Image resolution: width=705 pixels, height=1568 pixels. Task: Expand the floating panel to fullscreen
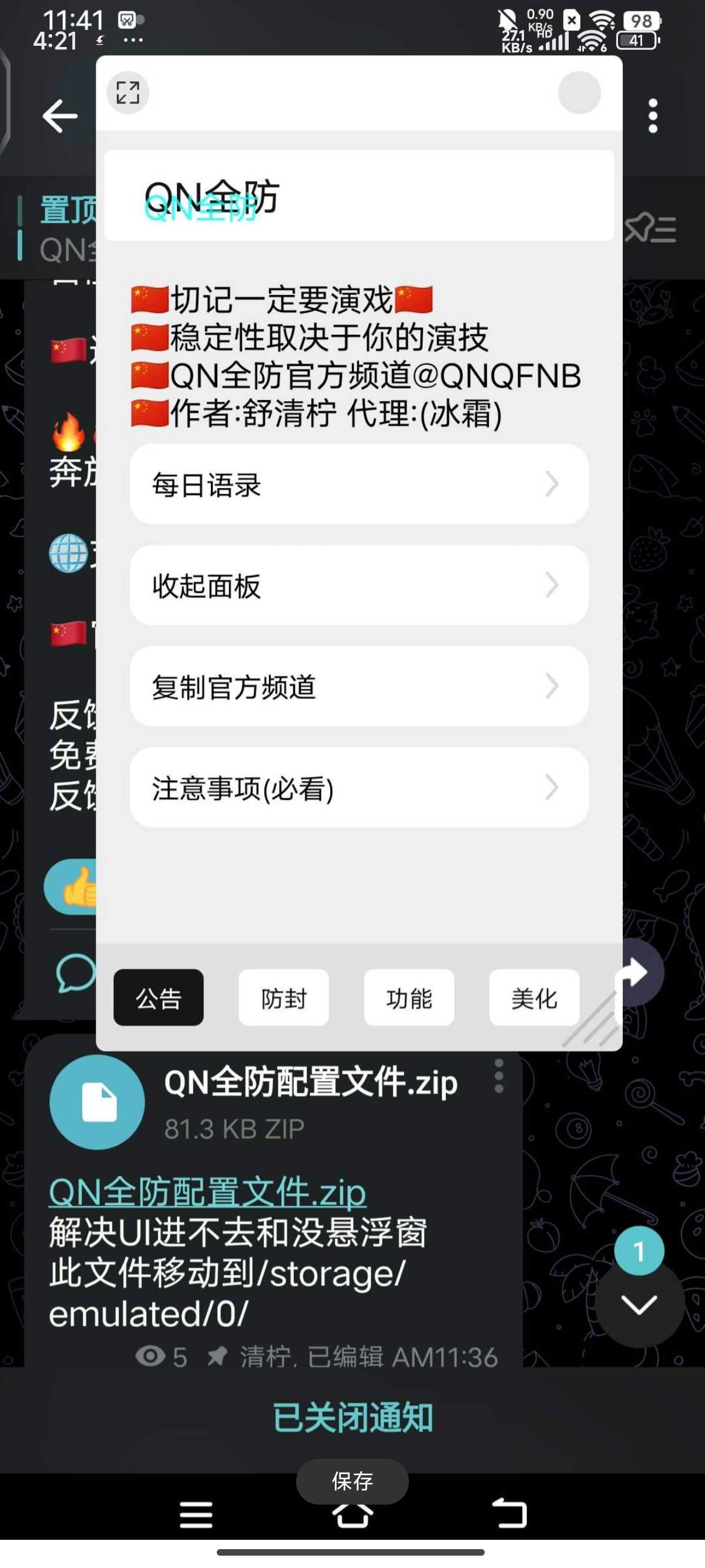(x=128, y=93)
